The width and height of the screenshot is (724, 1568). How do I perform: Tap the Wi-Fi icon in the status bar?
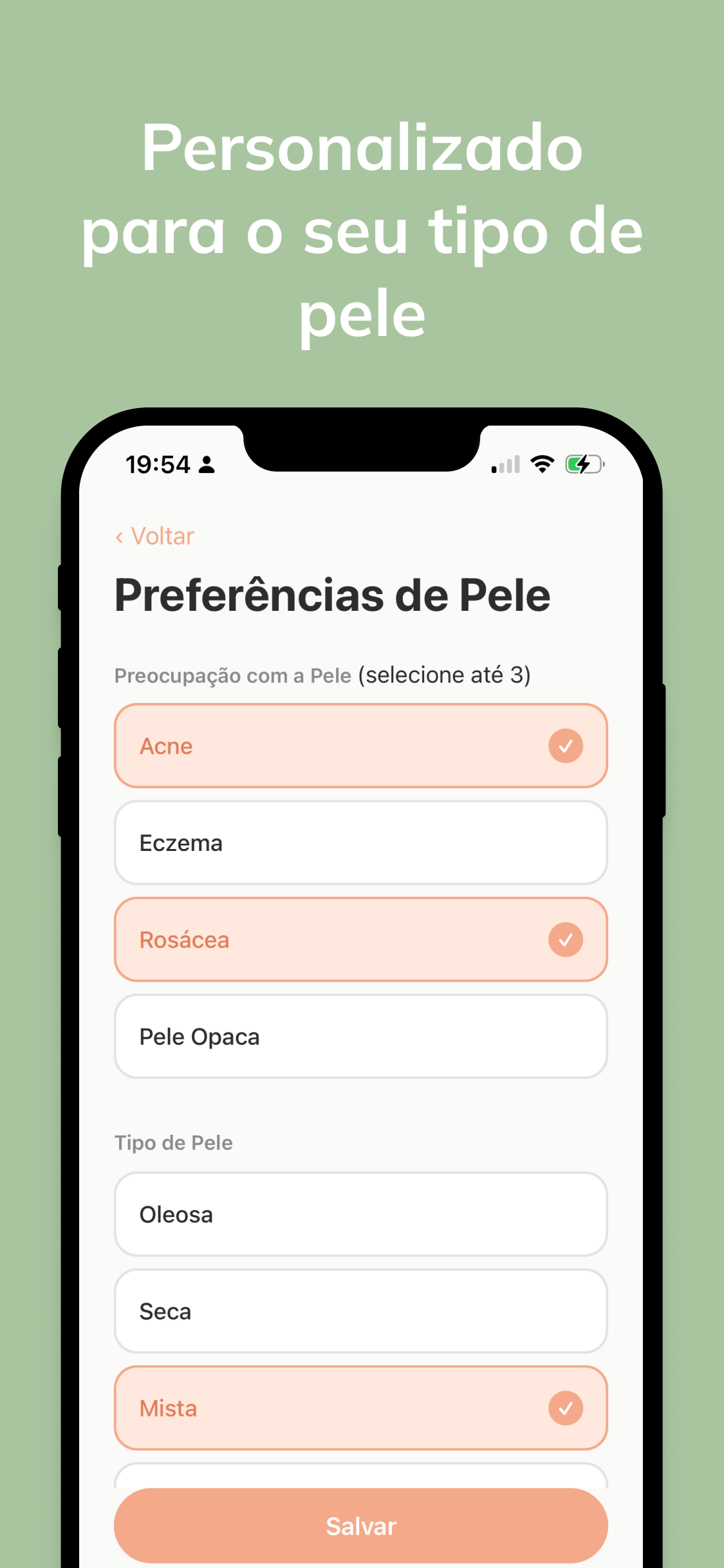[541, 463]
